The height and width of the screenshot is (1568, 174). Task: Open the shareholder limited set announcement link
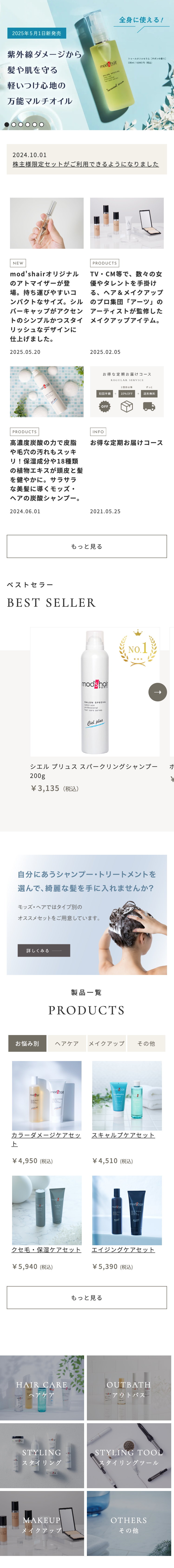pyautogui.click(x=85, y=164)
